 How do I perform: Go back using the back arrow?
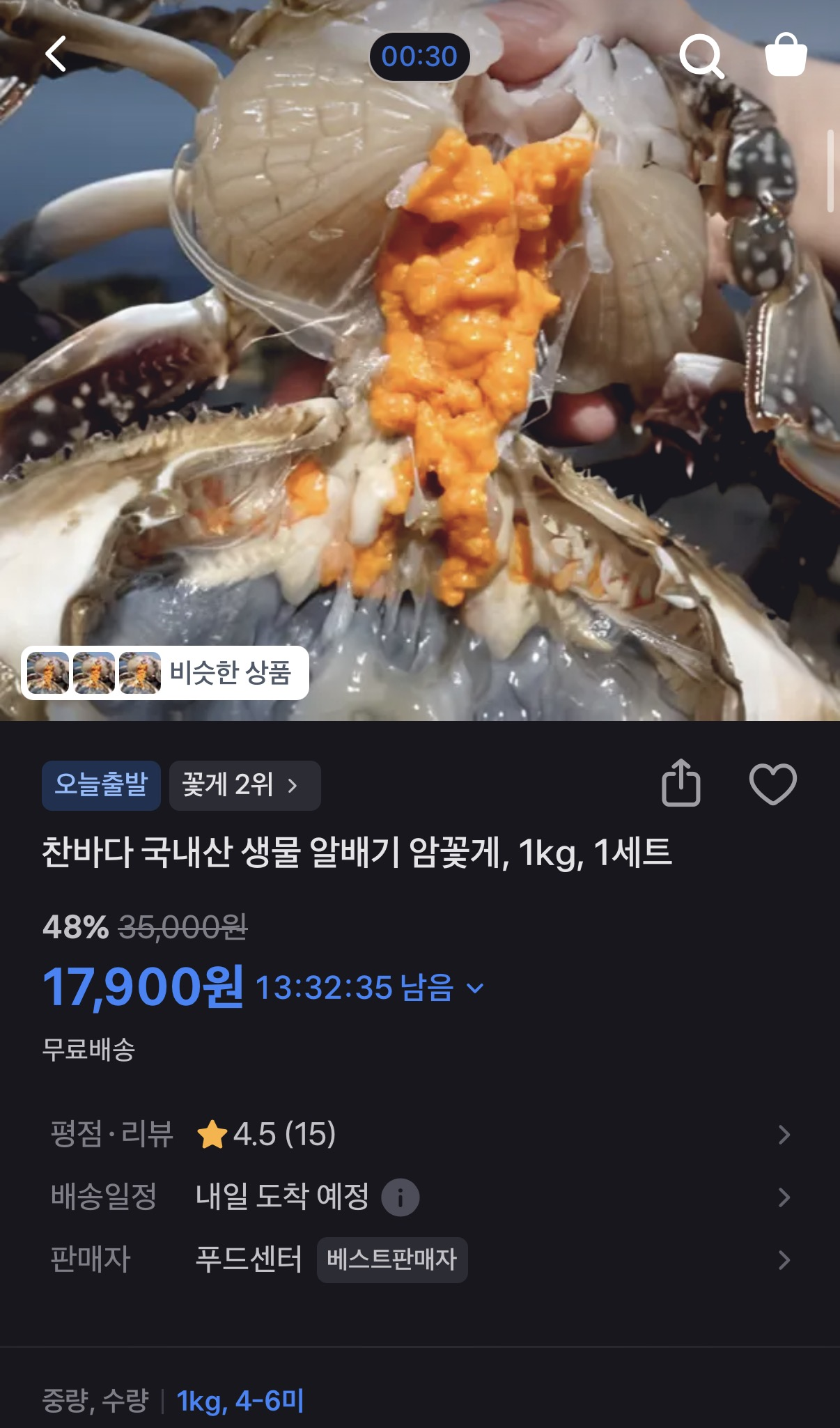coord(56,54)
